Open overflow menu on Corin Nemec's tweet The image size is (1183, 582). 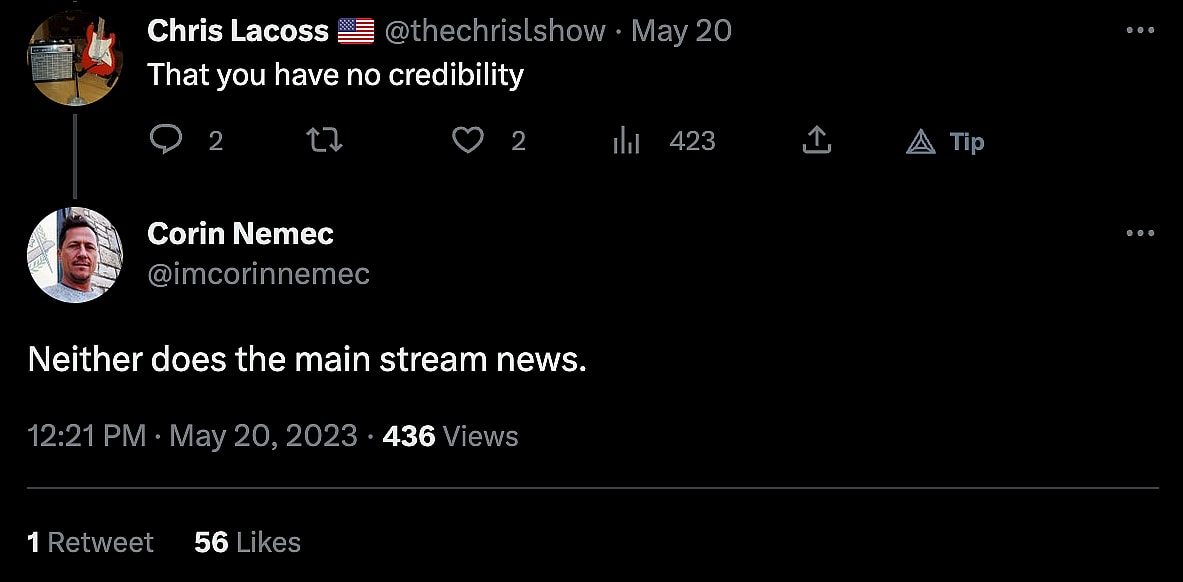(1140, 233)
